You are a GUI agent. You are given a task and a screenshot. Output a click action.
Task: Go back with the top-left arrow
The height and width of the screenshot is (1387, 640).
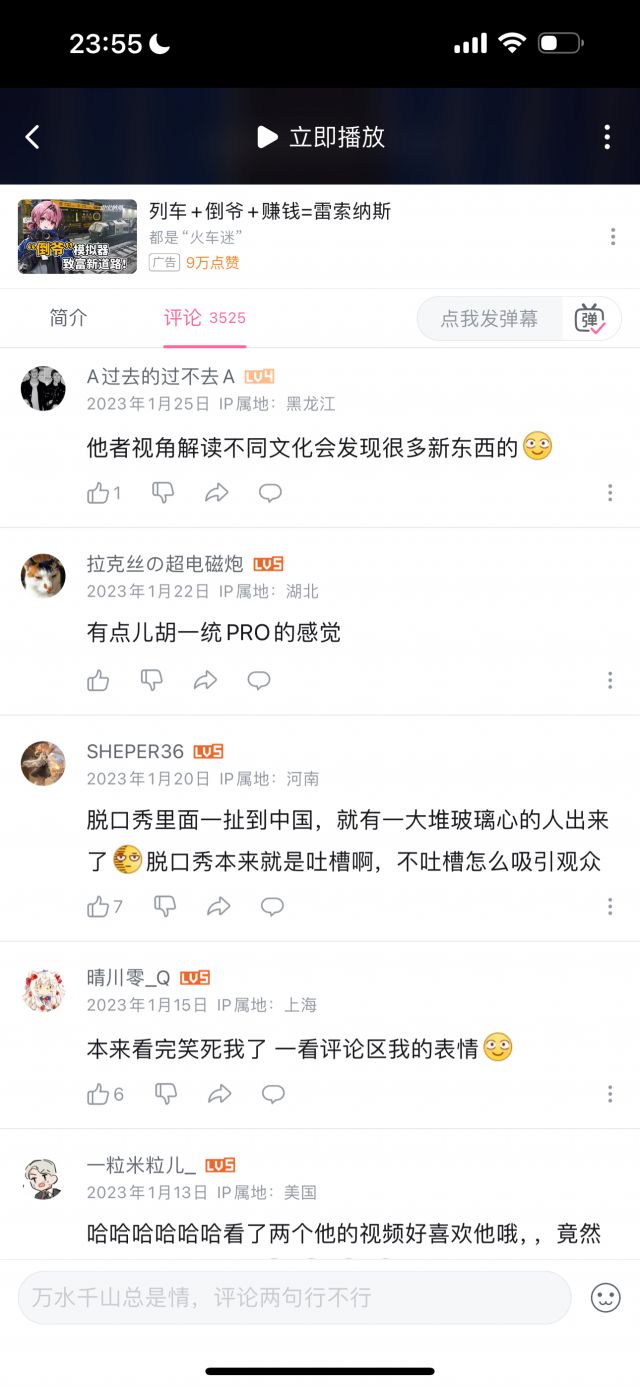click(x=33, y=137)
